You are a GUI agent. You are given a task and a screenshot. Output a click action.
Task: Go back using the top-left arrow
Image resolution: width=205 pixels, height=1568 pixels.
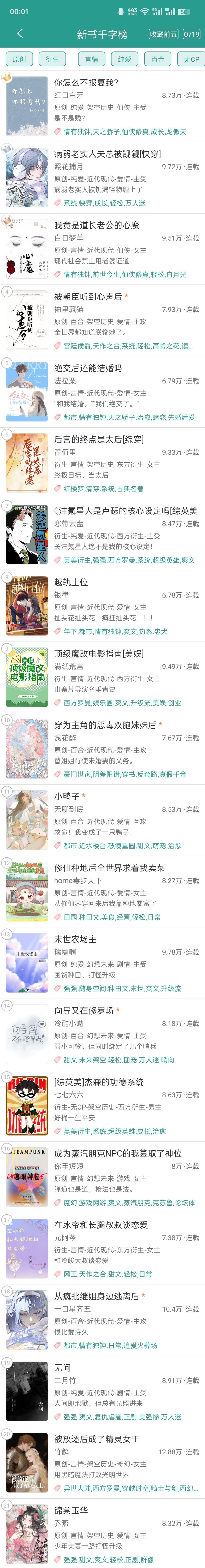[20, 34]
